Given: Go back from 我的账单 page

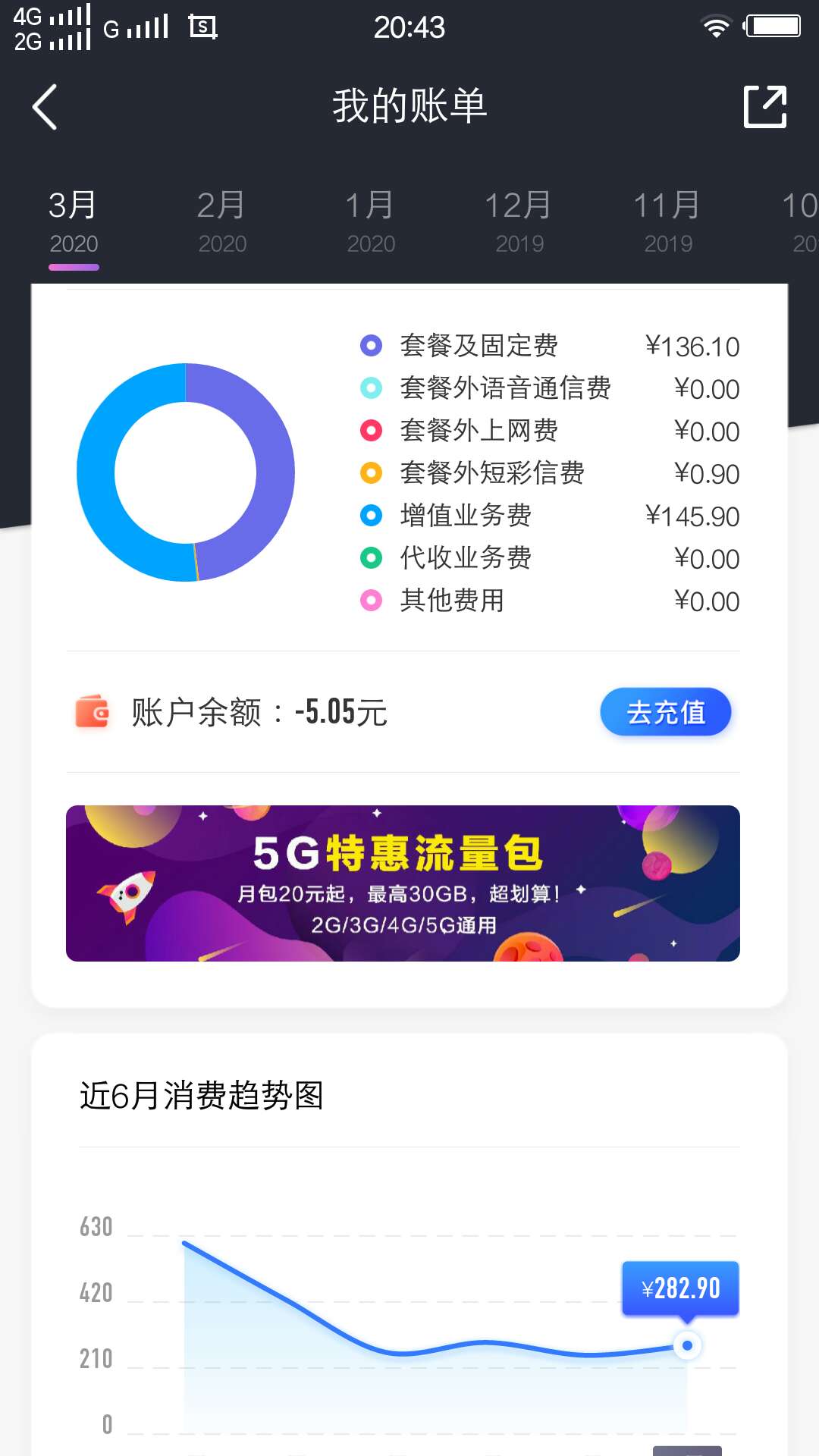Looking at the screenshot, I should click(x=45, y=107).
